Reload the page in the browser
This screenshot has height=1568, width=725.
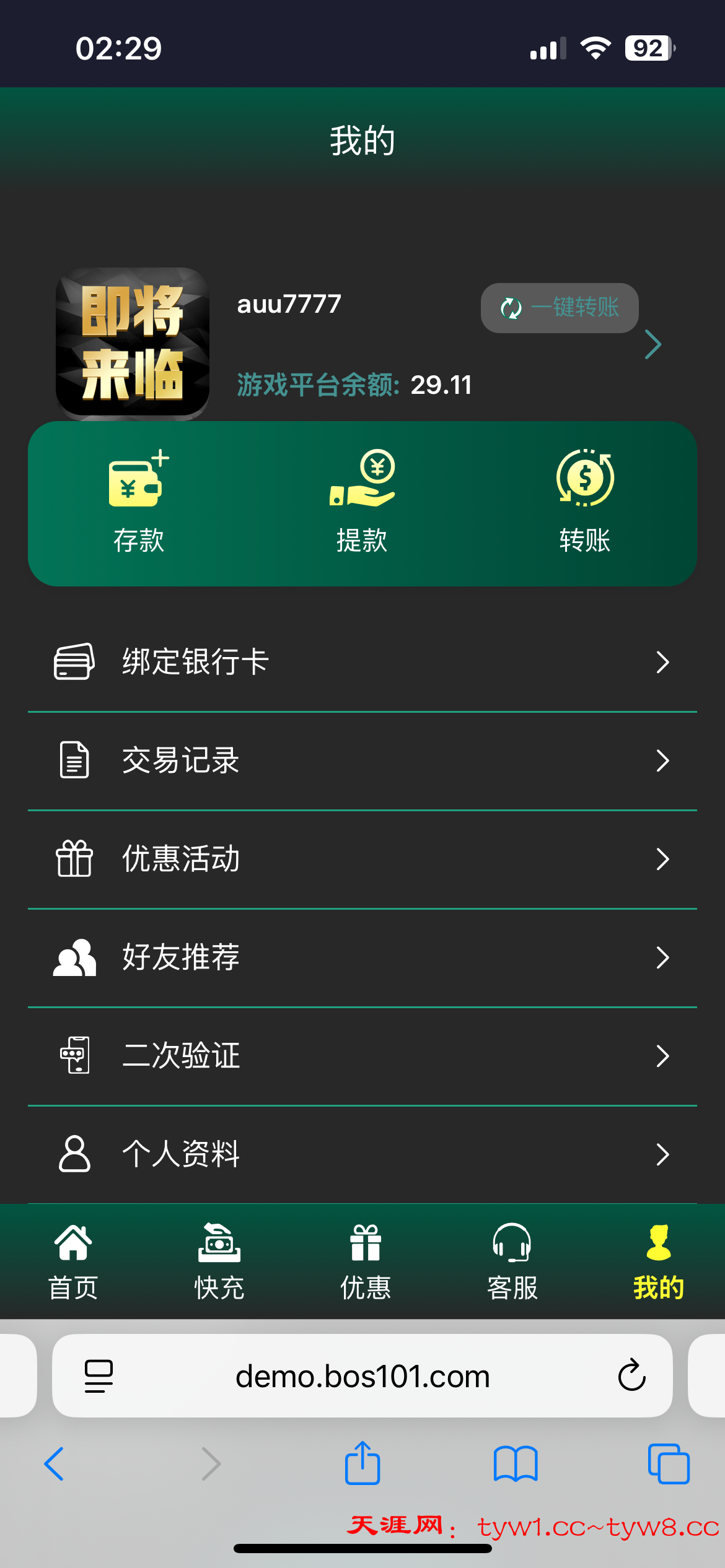click(x=631, y=1375)
